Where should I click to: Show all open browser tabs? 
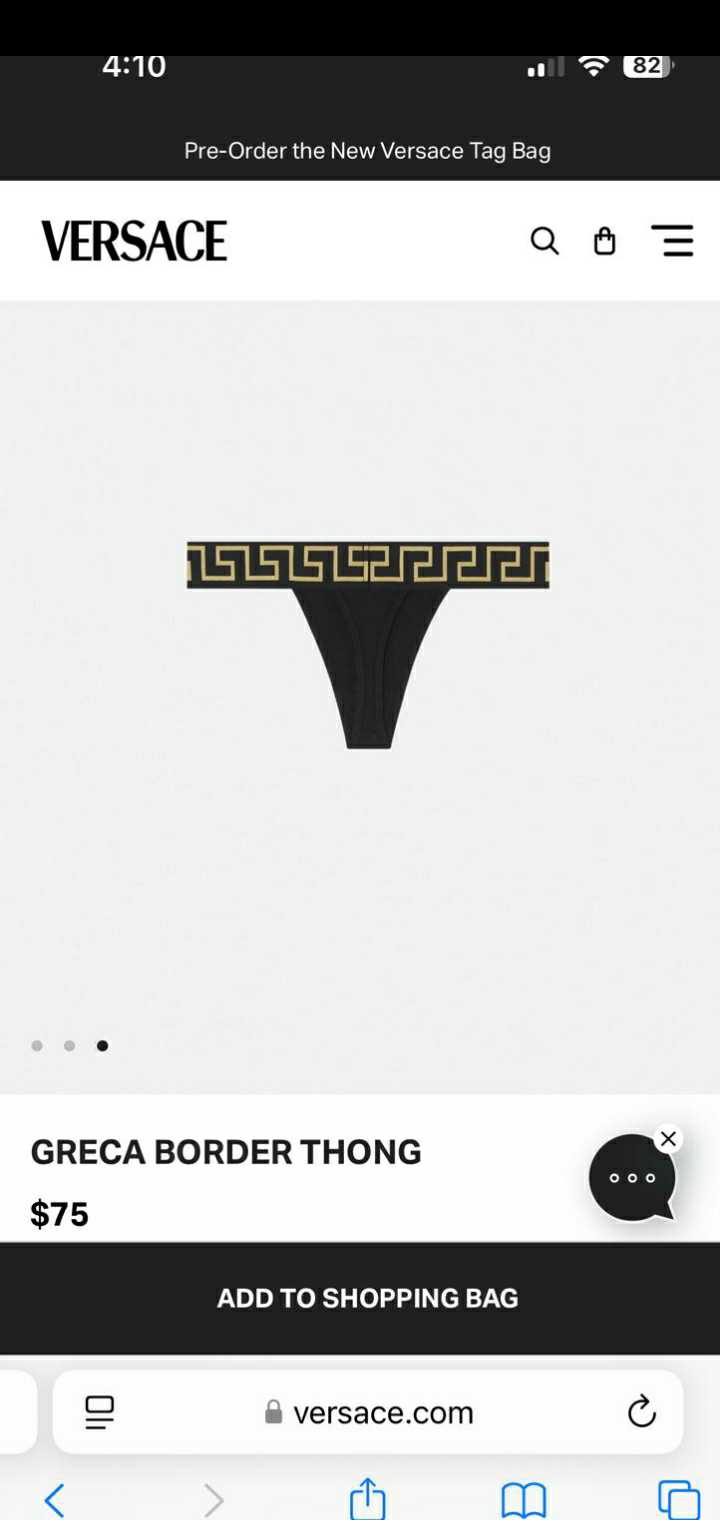pyautogui.click(x=679, y=1500)
